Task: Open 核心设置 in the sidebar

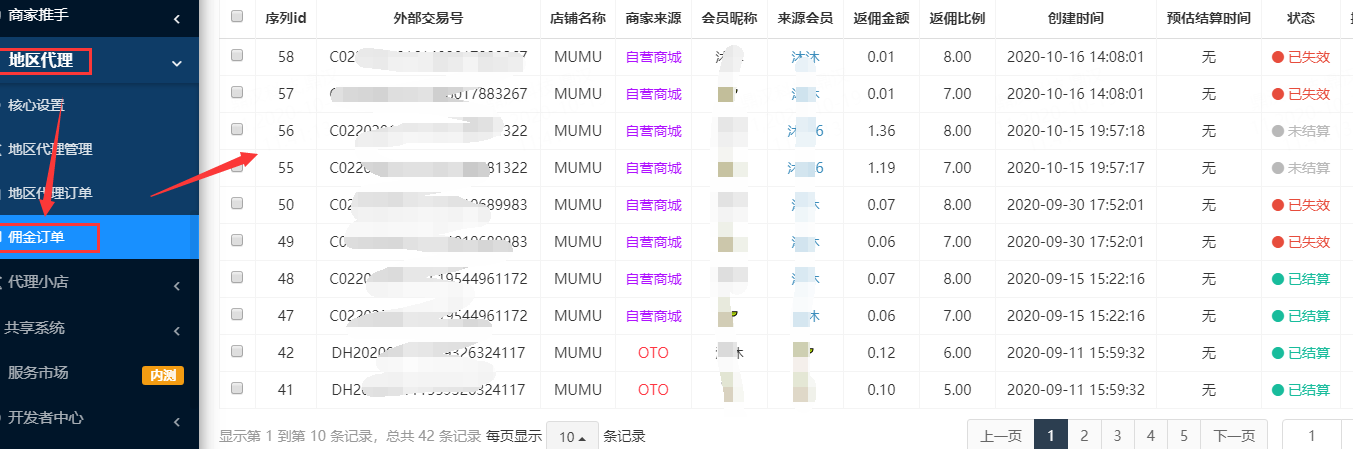Action: point(36,105)
